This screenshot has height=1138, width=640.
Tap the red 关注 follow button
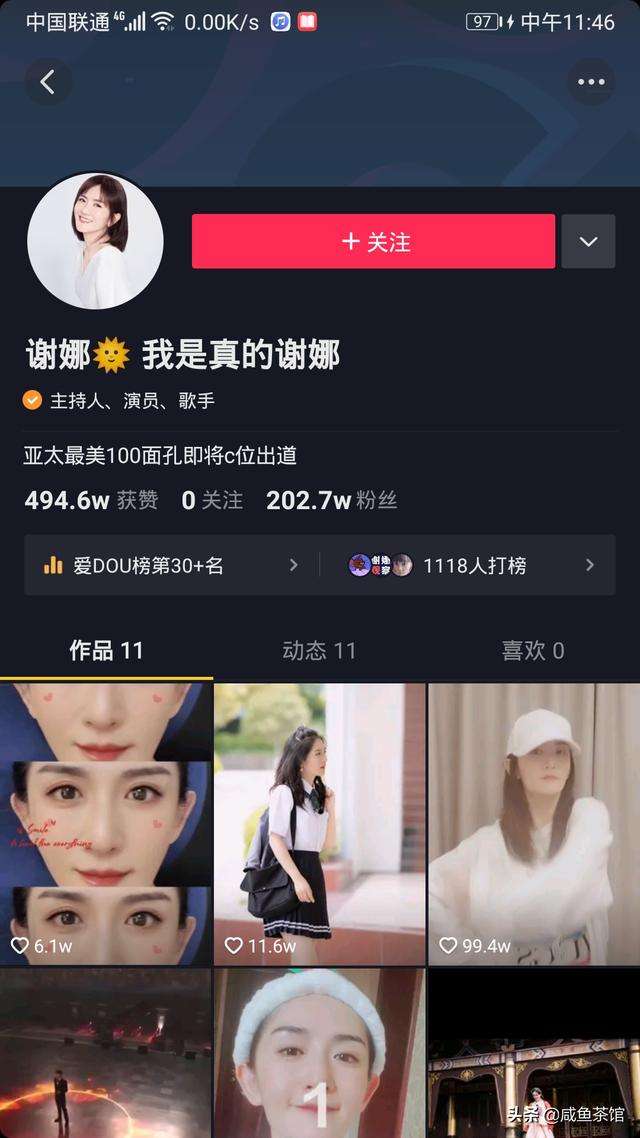click(373, 241)
